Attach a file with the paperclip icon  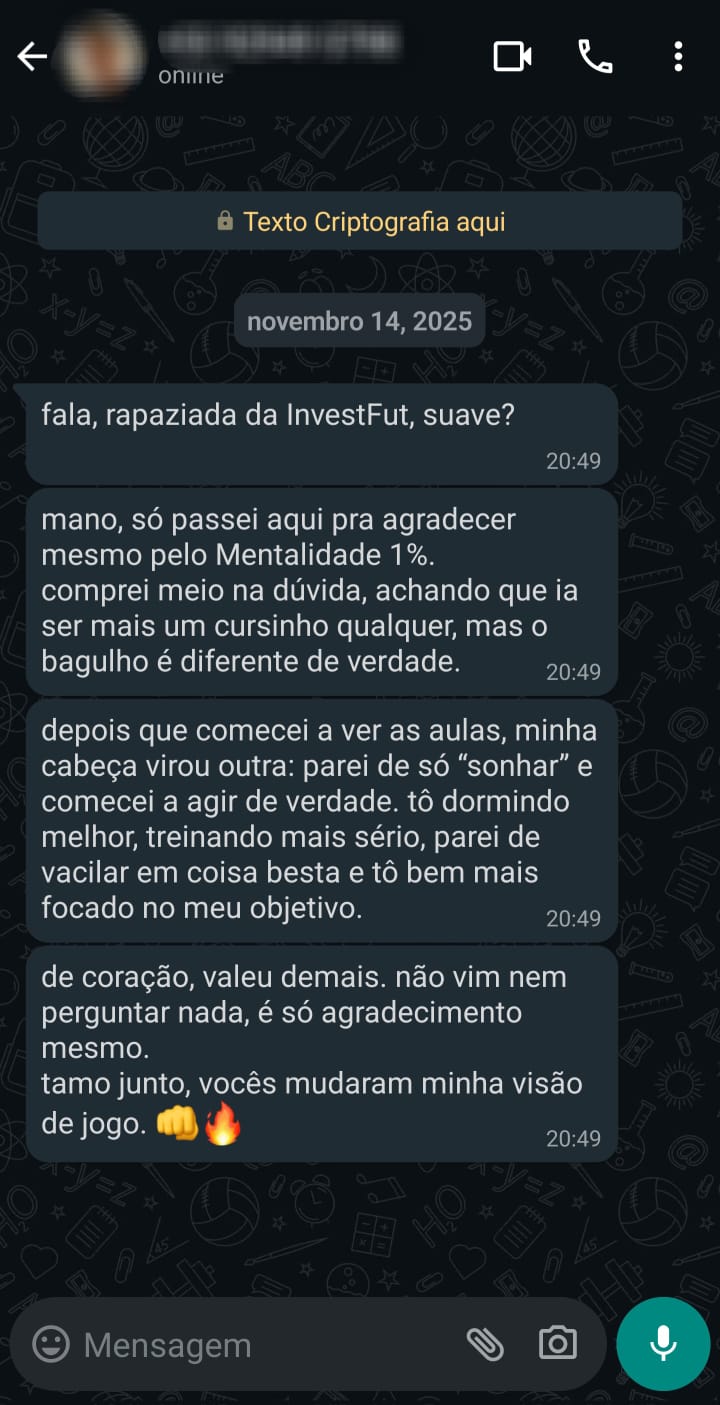coord(485,1344)
